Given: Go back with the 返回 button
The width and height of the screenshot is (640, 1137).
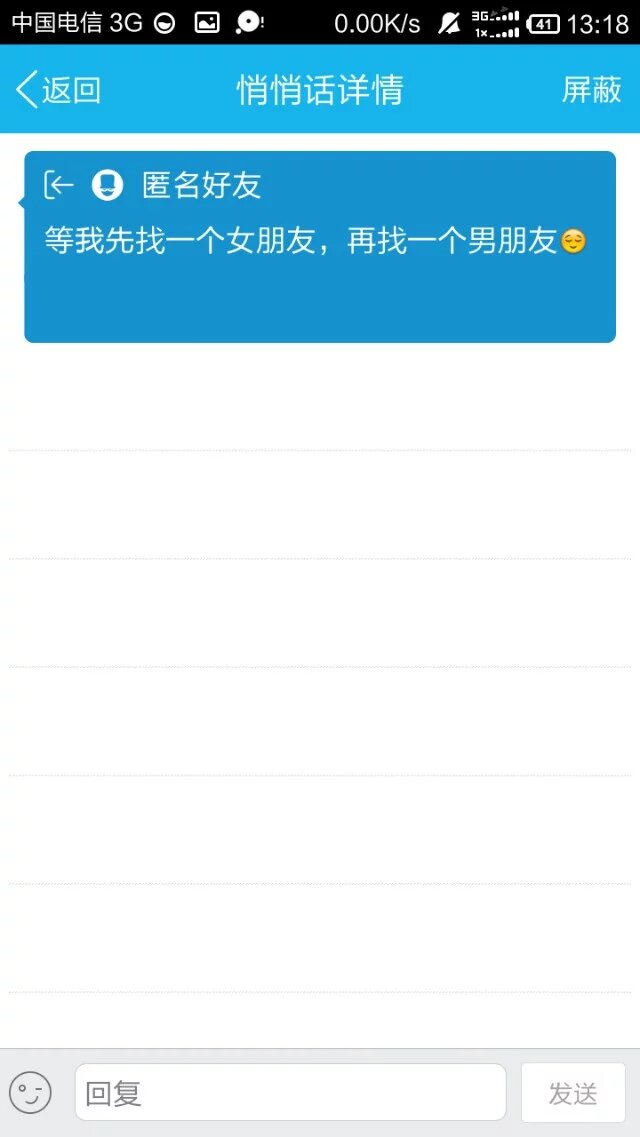Looking at the screenshot, I should click(x=58, y=90).
